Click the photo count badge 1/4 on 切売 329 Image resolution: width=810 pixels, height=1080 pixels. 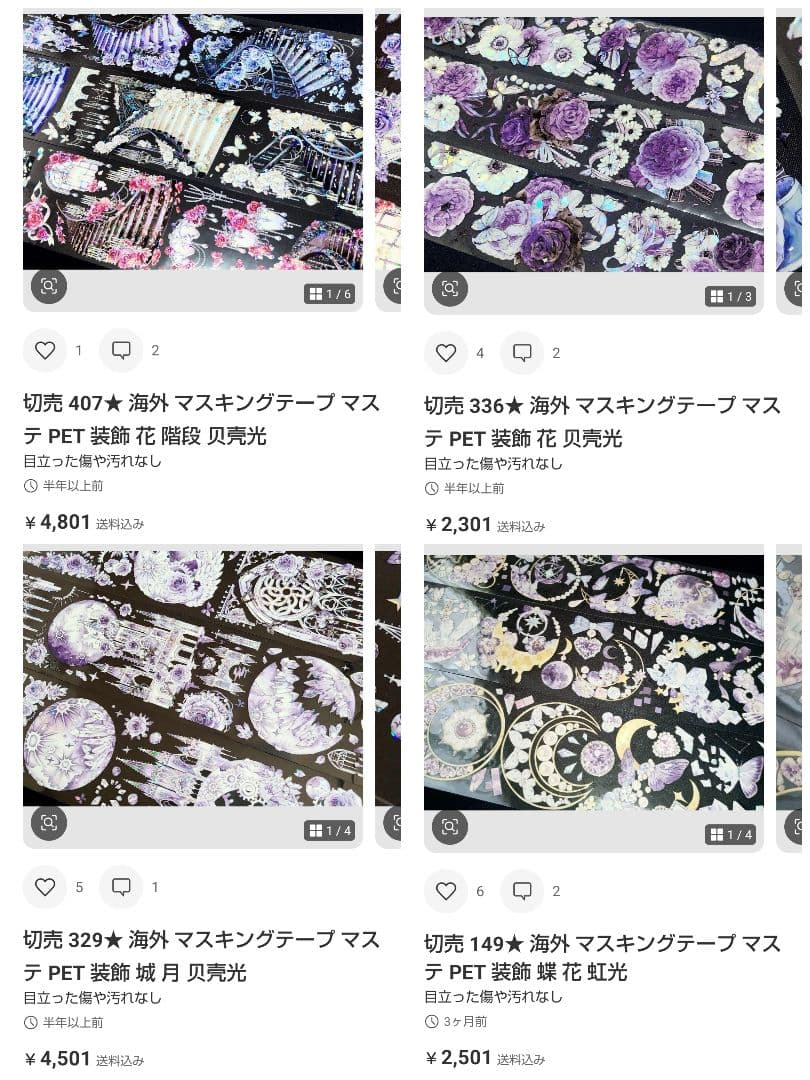330,831
